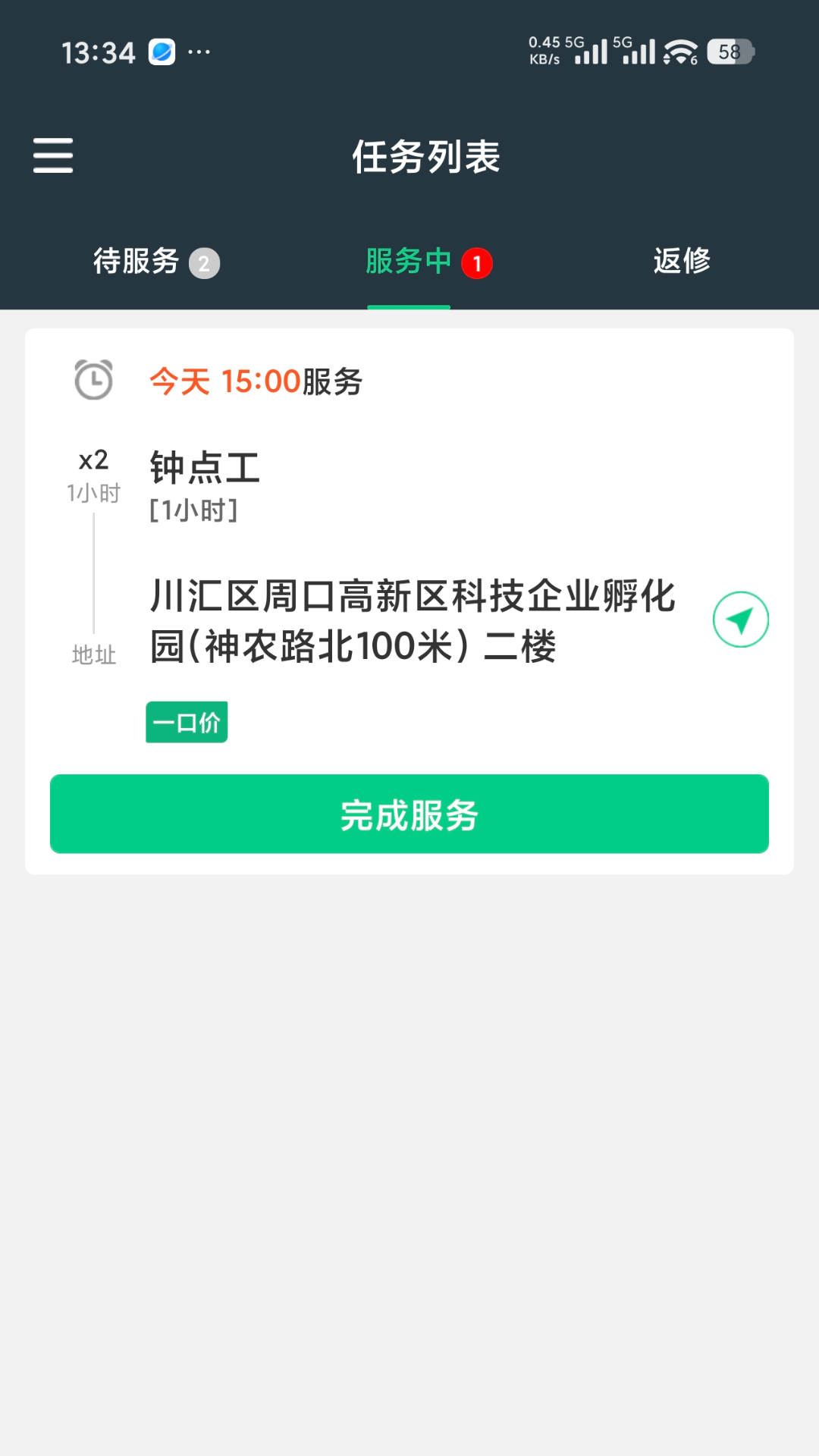Tap the address text 川汇区周口高新区科技企业孵化园
The height and width of the screenshot is (1456, 819).
[413, 622]
